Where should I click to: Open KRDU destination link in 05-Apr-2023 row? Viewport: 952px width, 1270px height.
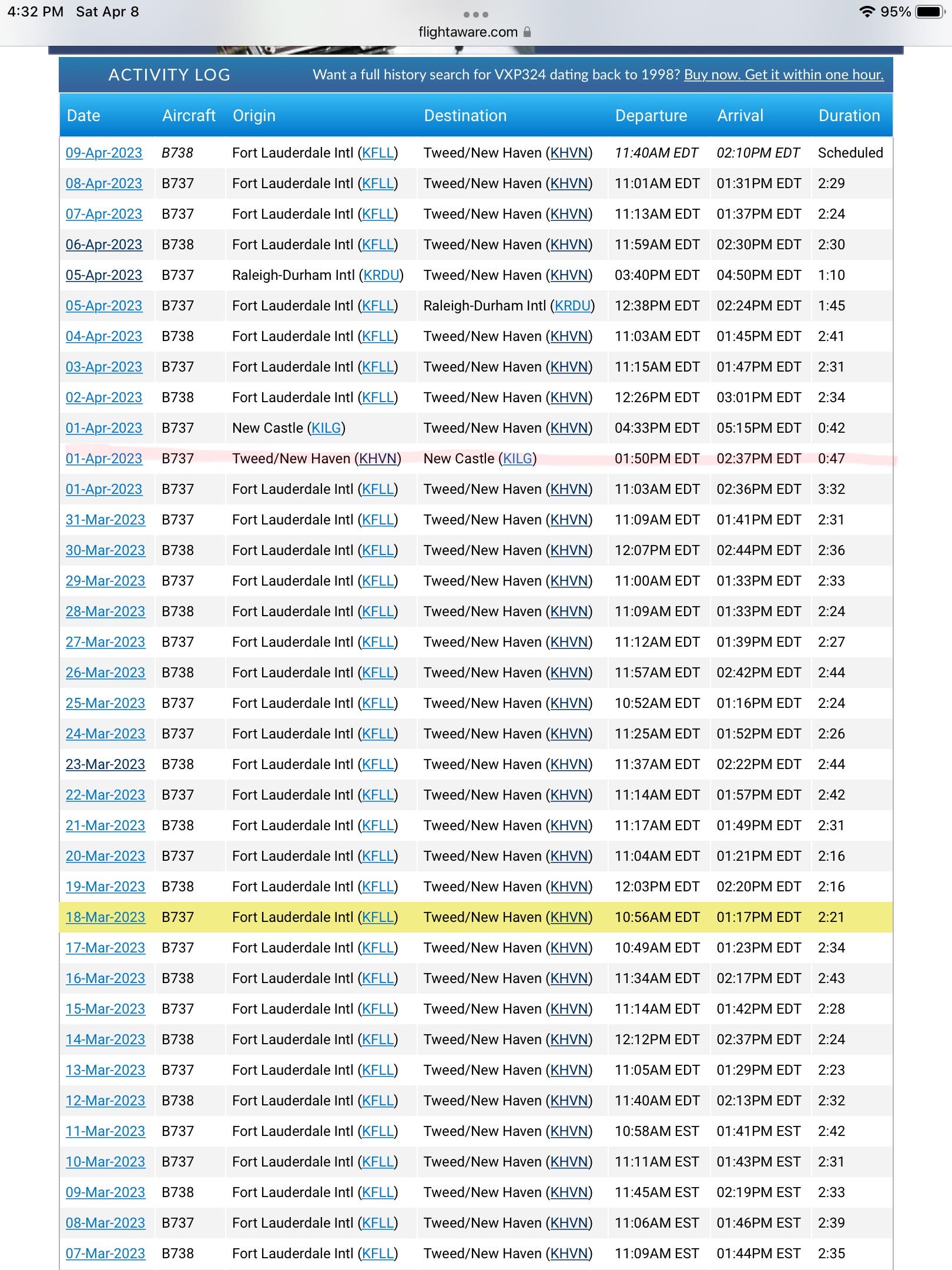pos(573,306)
